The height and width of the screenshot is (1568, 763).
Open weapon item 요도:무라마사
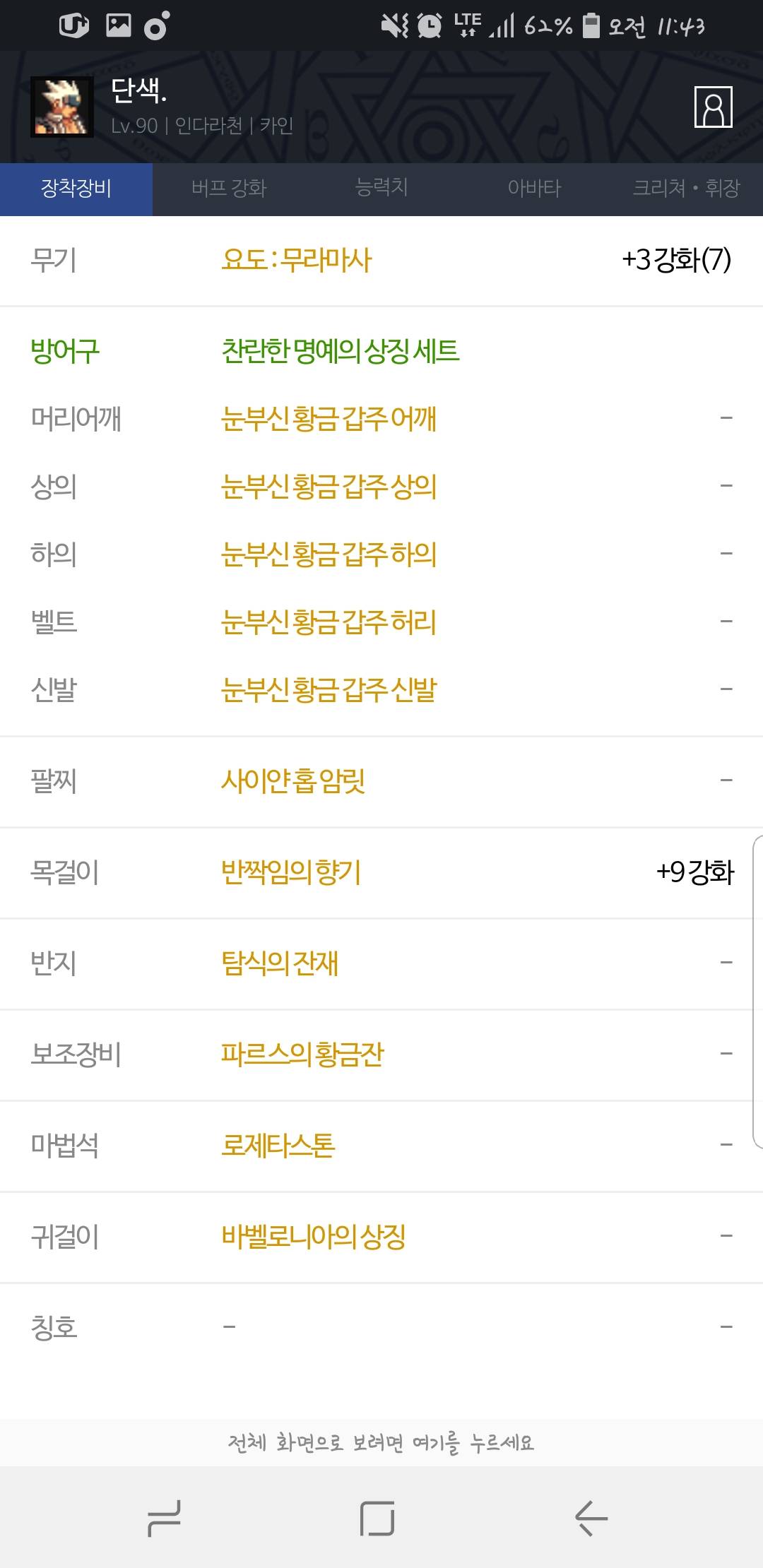tap(297, 260)
